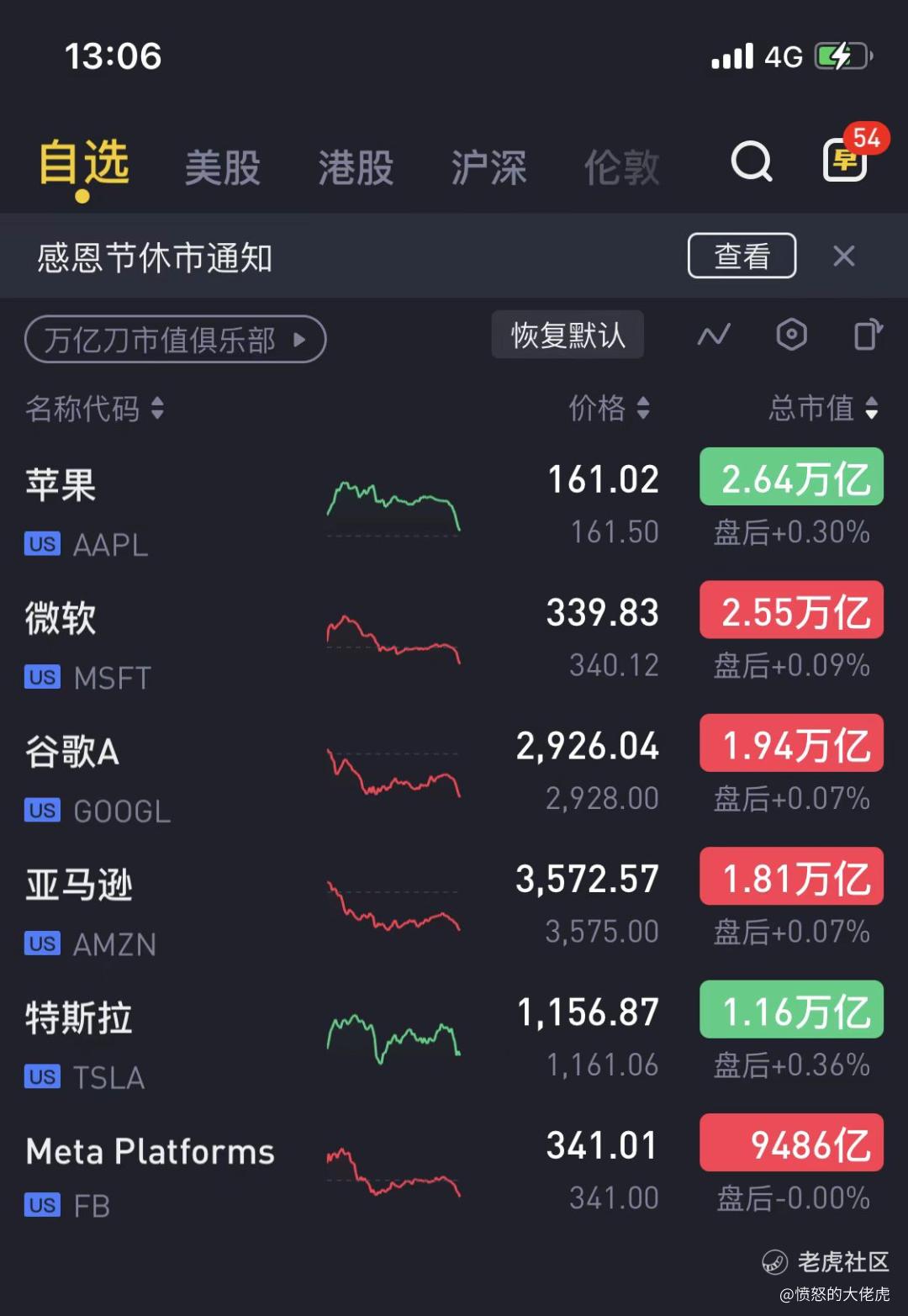This screenshot has height=1316, width=908.
Task: Tap 查看 on the holiday notice
Action: [742, 256]
